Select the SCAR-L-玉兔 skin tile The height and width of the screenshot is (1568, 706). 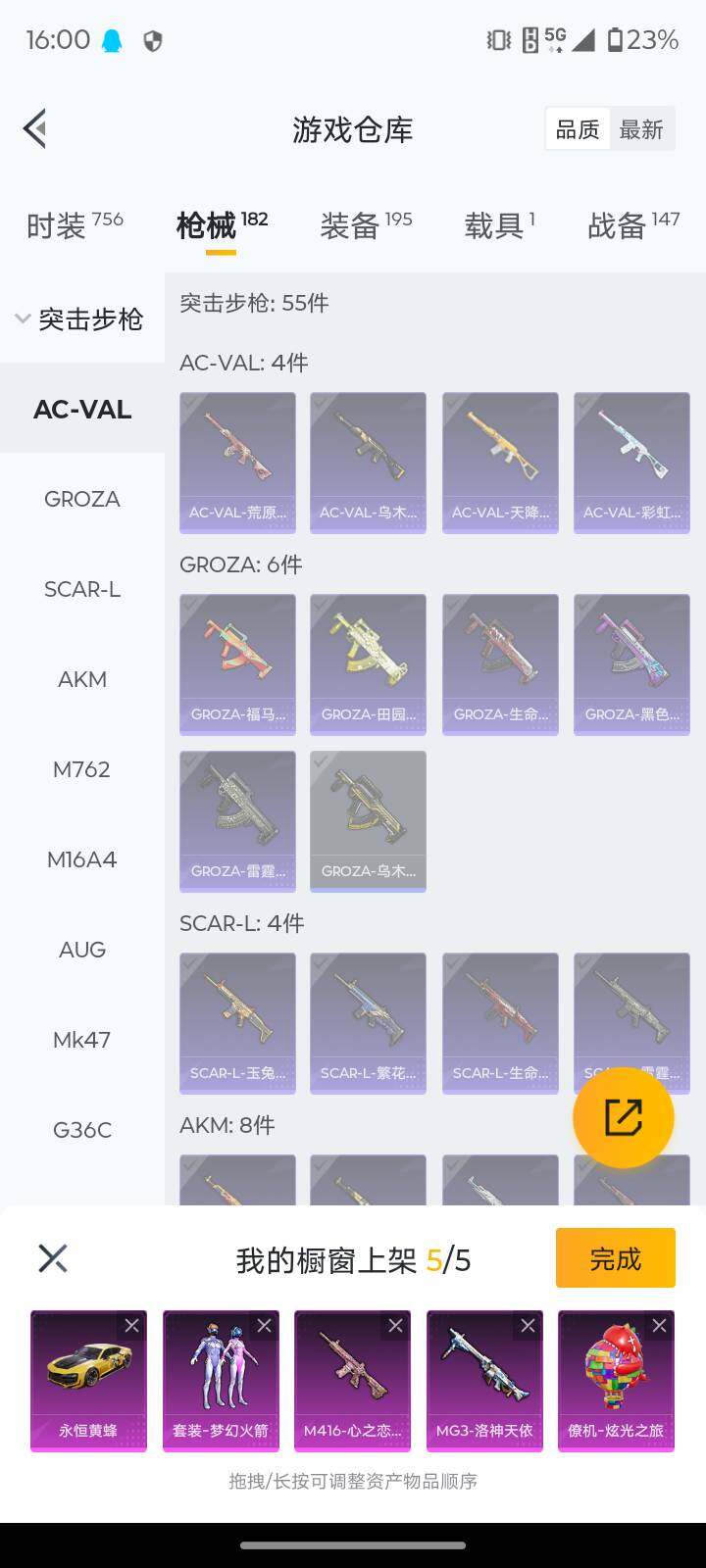237,1023
